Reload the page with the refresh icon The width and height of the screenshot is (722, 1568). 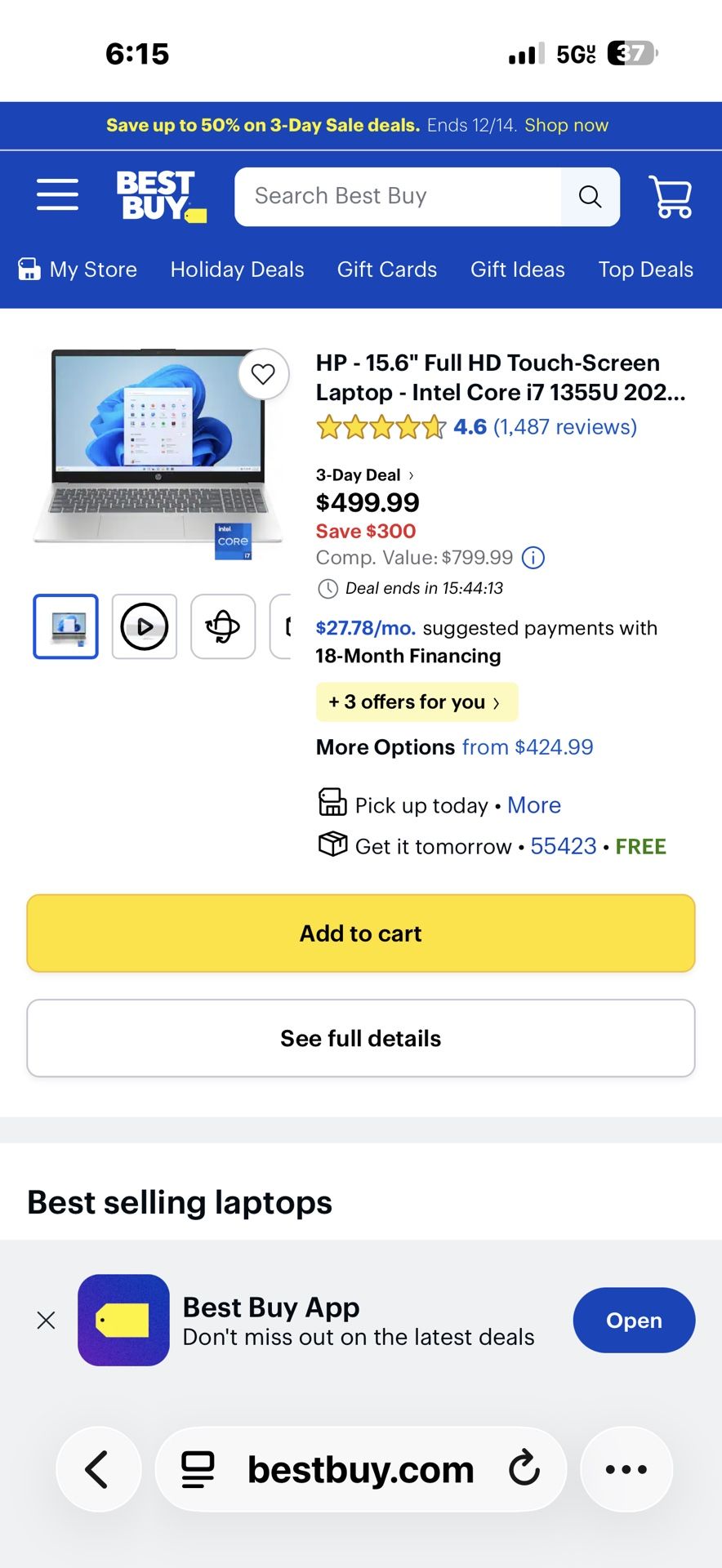coord(525,1469)
